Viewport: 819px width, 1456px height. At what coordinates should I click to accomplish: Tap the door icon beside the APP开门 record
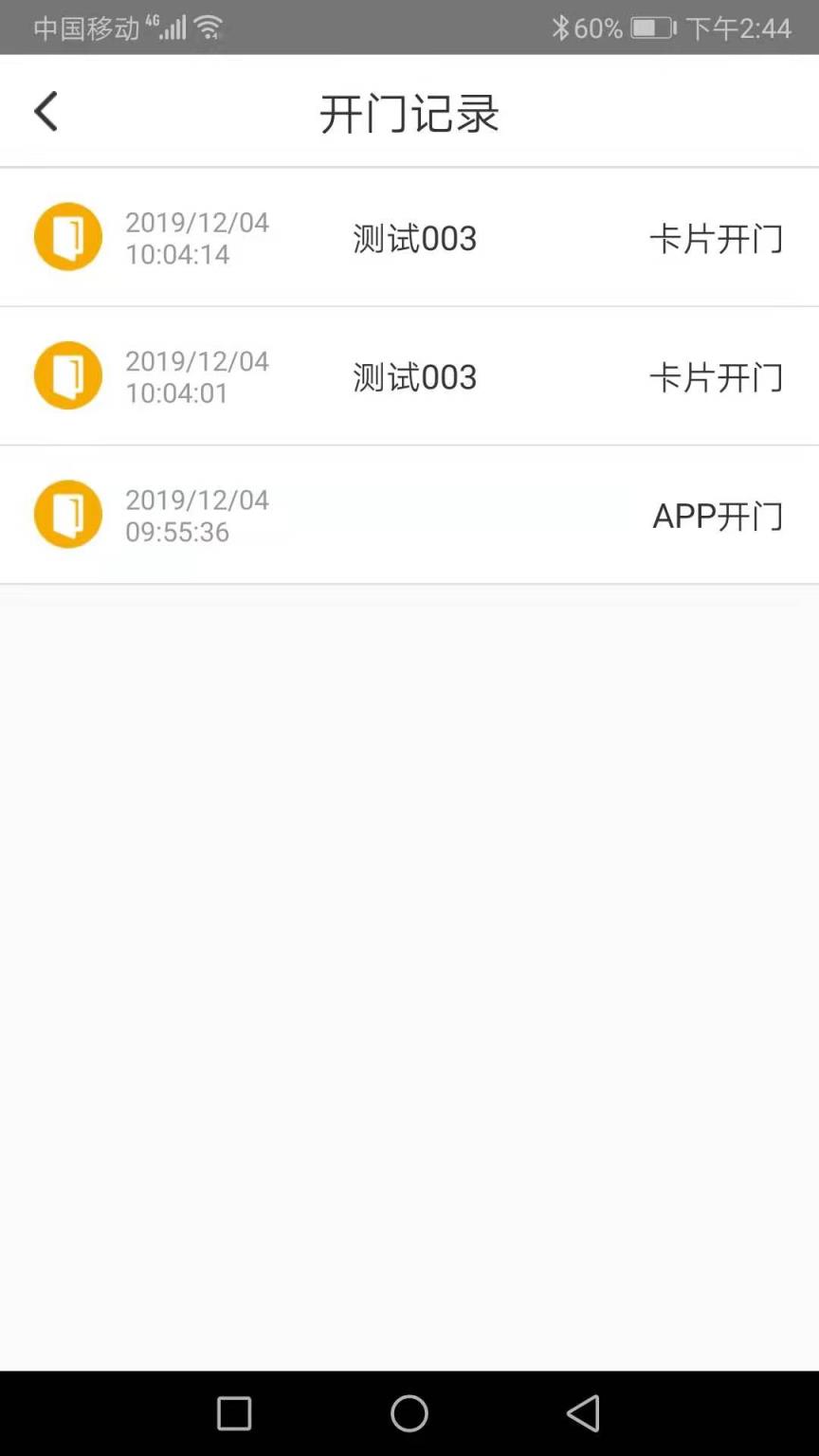pos(67,514)
